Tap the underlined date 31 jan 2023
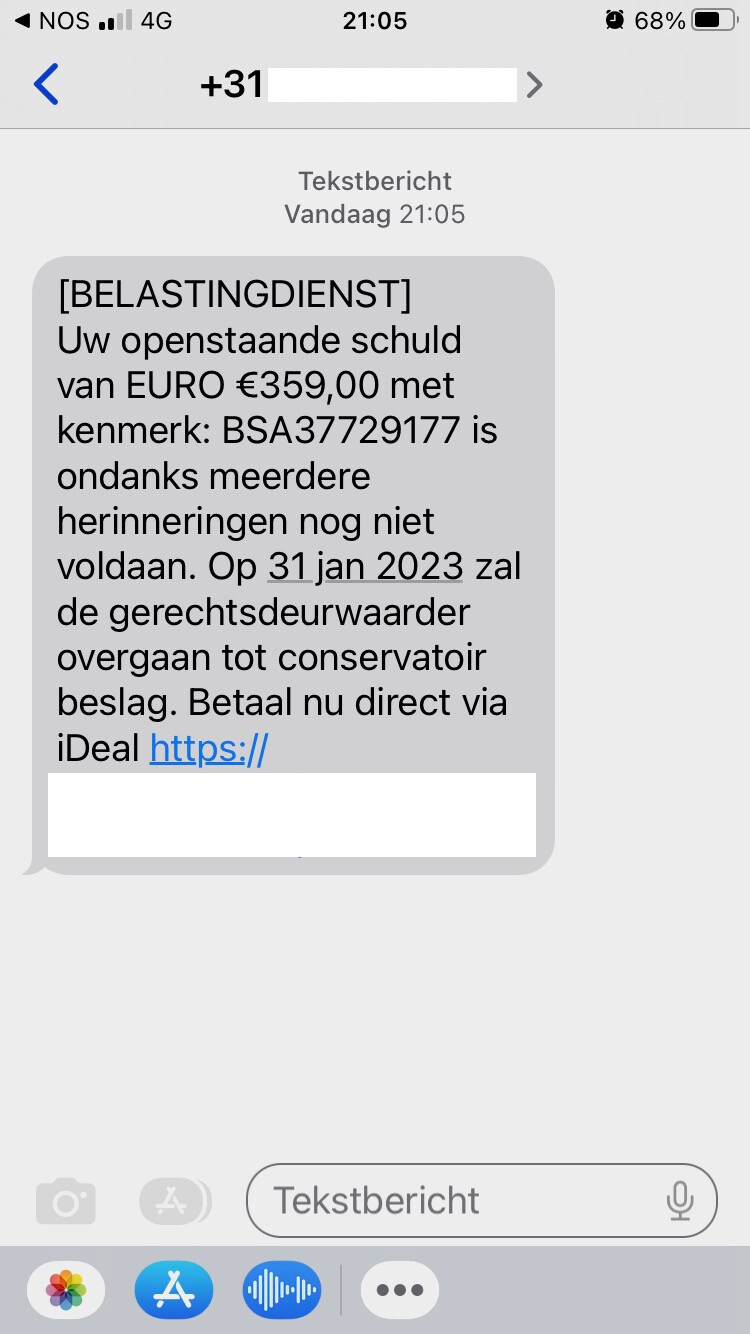 366,567
